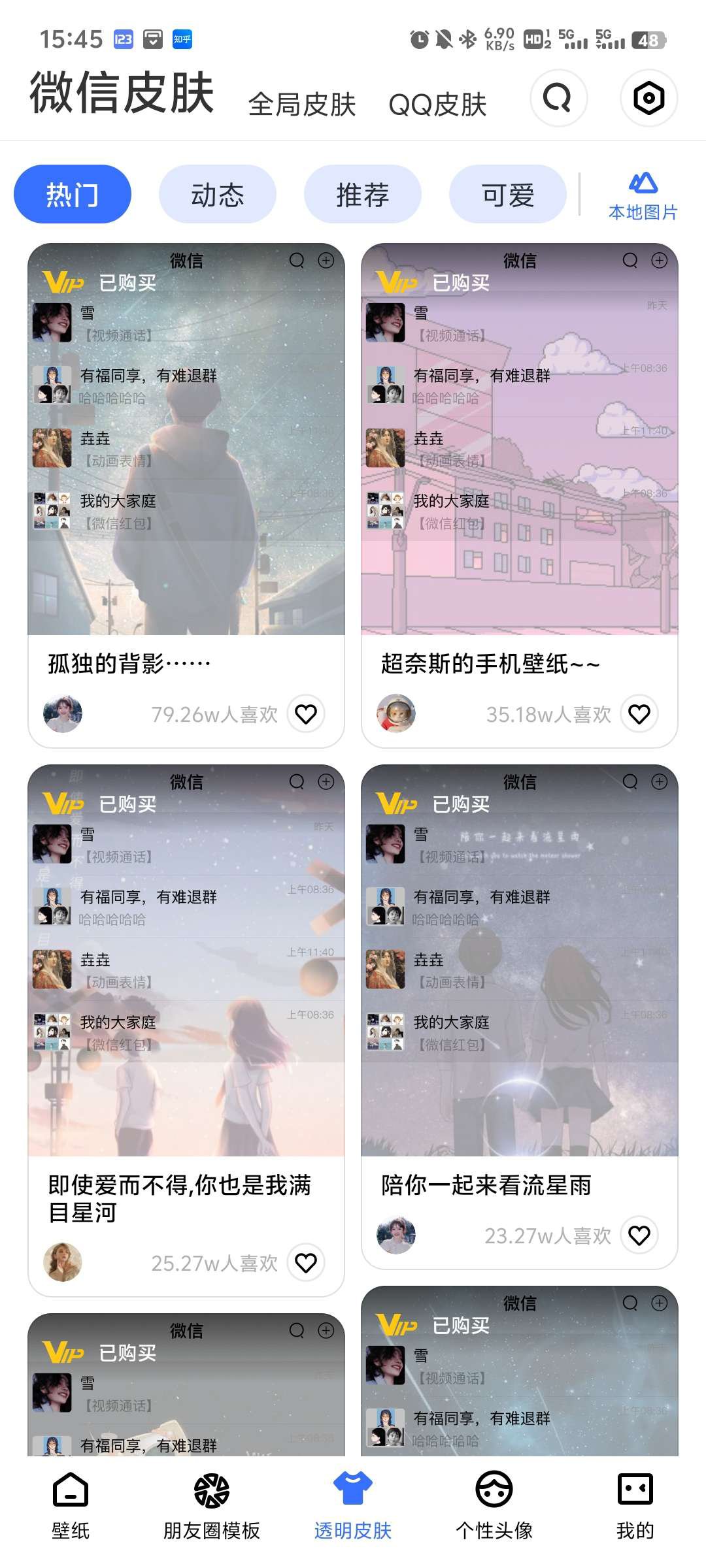Like the 超奈斯的手机壁纸 skin
706x1568 pixels.
tap(639, 714)
